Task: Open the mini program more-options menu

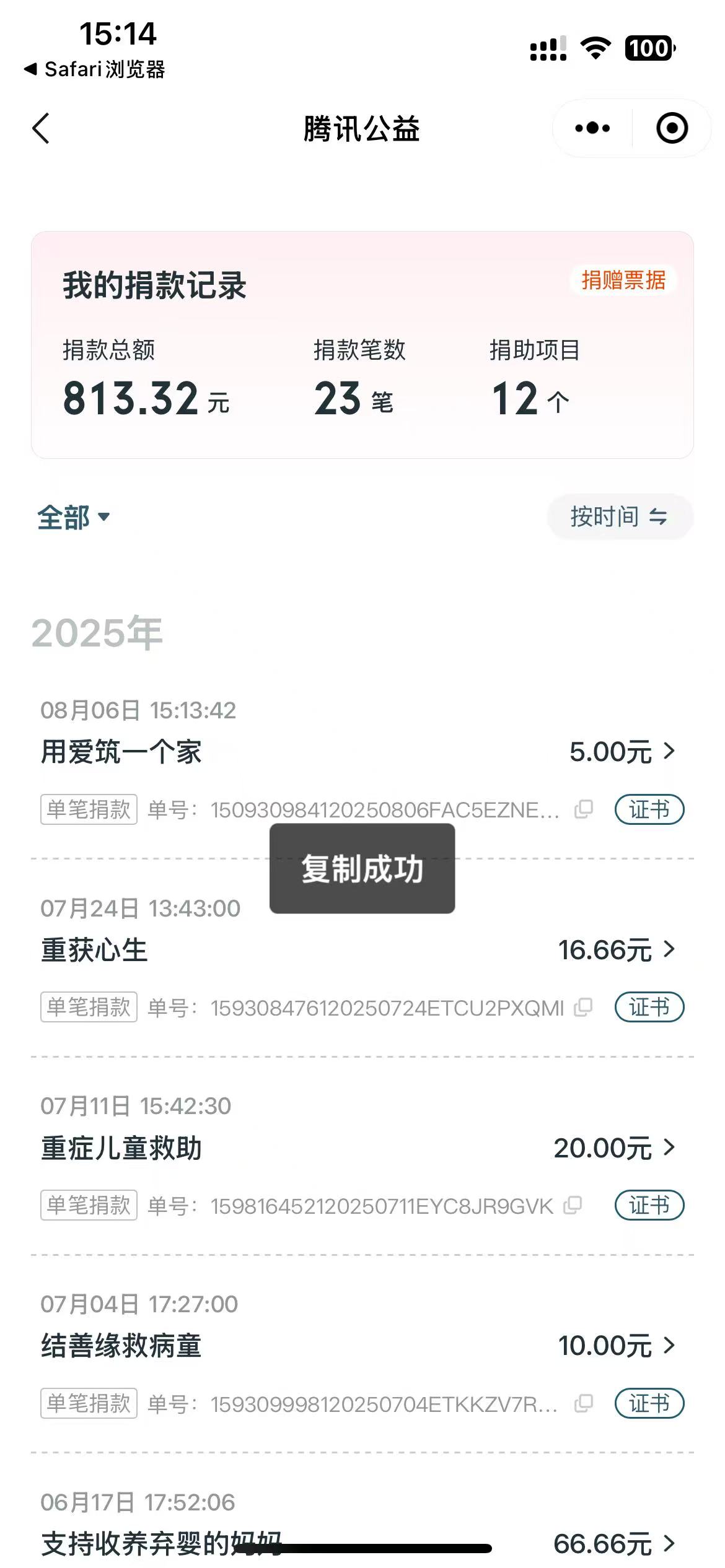Action: click(592, 129)
